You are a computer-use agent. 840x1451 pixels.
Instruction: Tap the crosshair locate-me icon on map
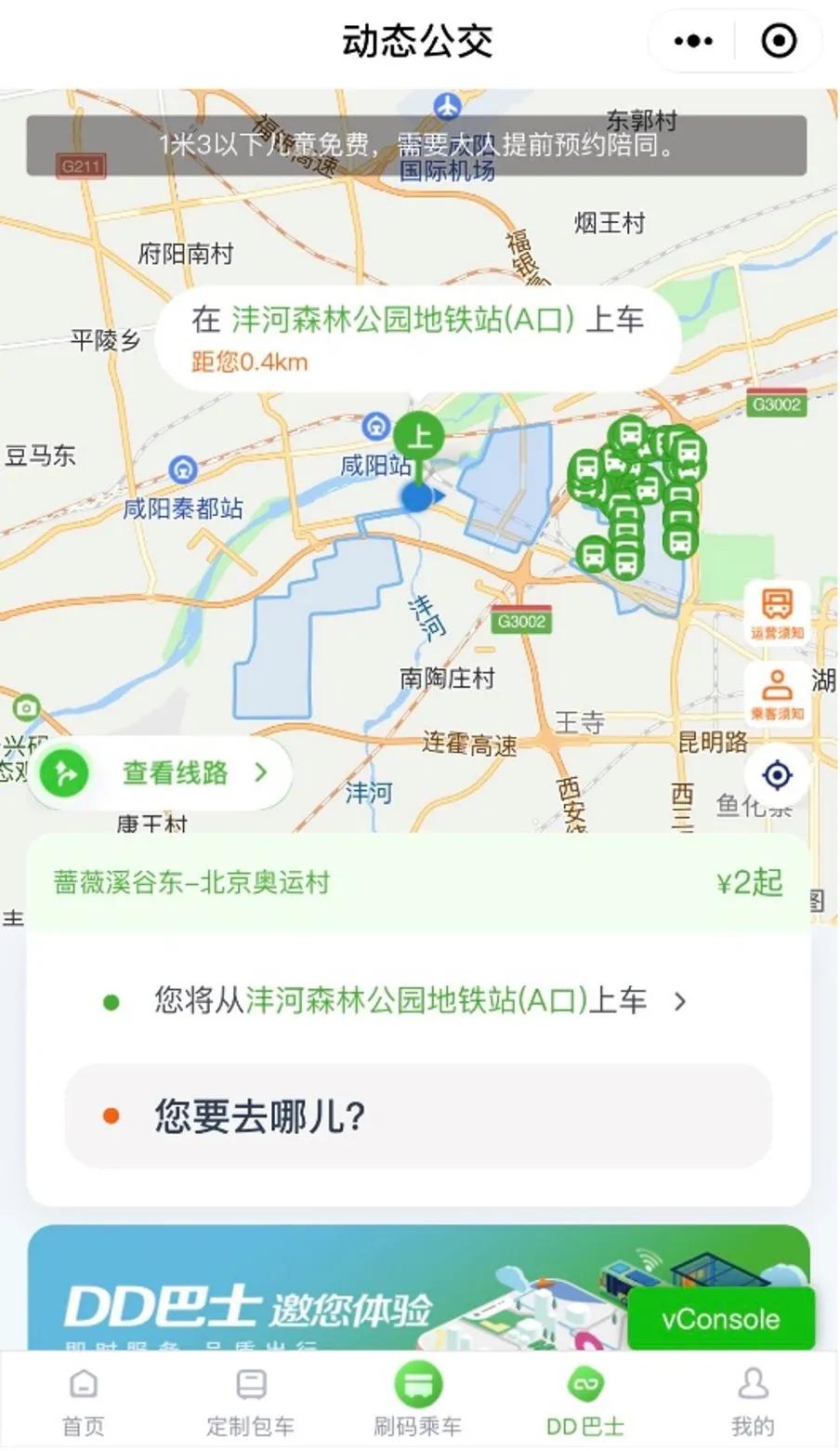pyautogui.click(x=777, y=775)
